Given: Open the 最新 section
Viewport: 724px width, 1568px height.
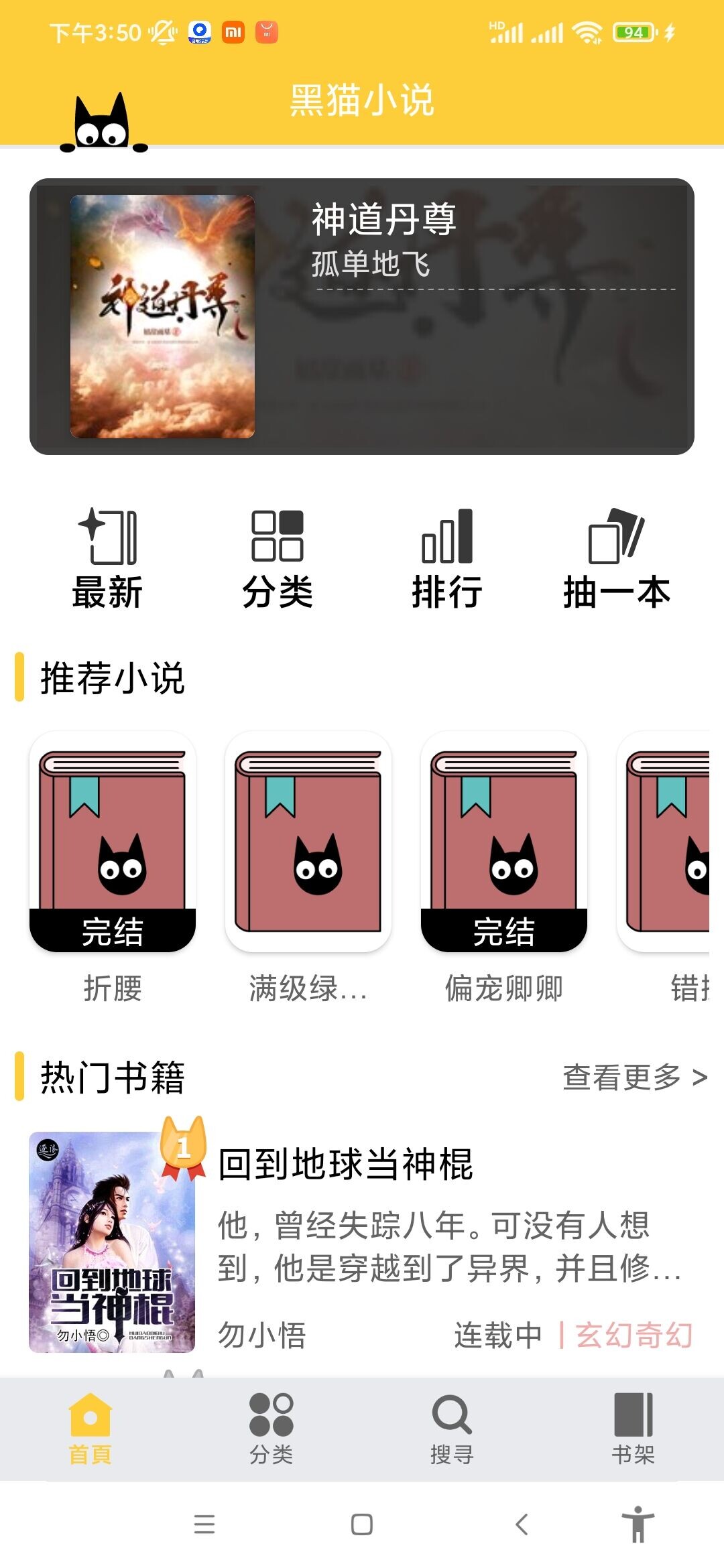Looking at the screenshot, I should pos(107,558).
